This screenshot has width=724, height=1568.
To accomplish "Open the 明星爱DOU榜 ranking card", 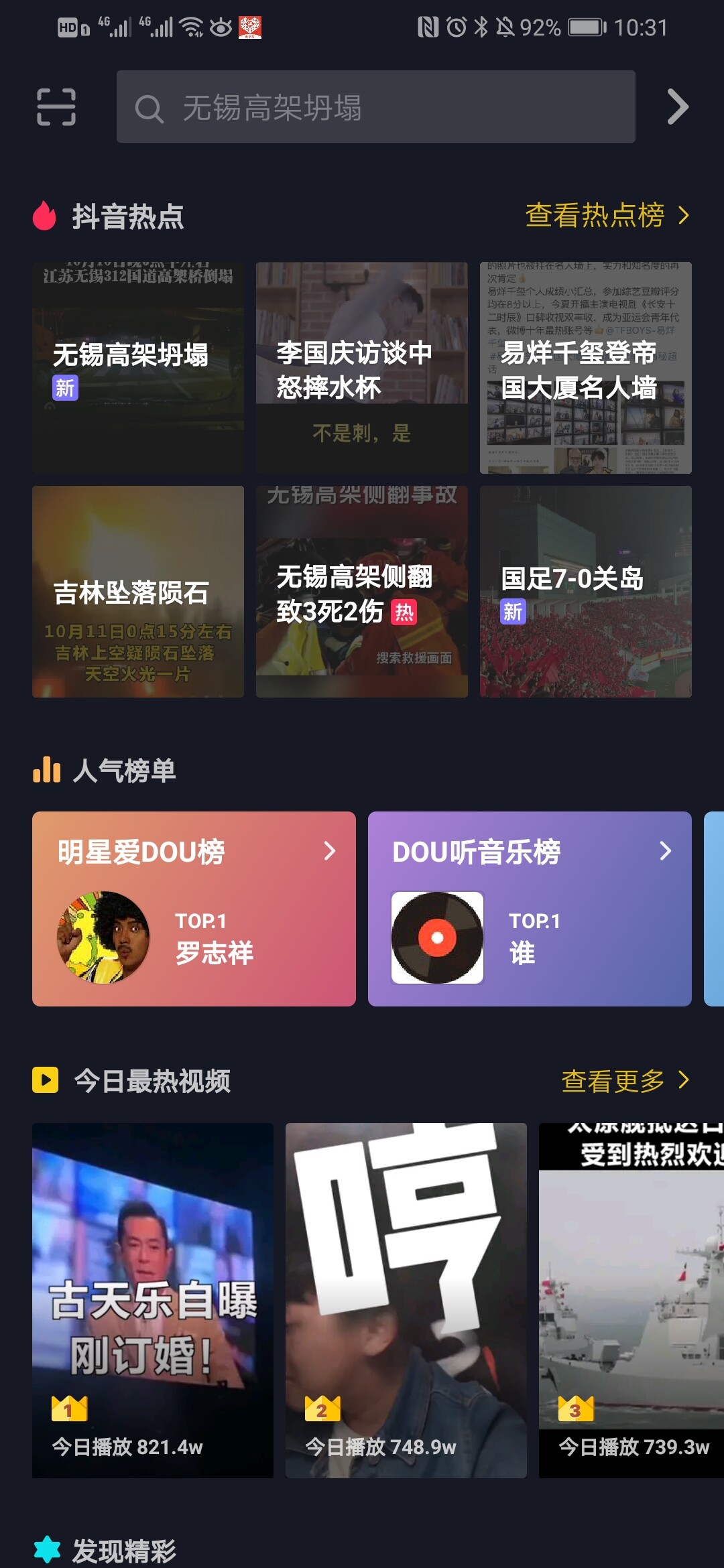I will coord(194,909).
